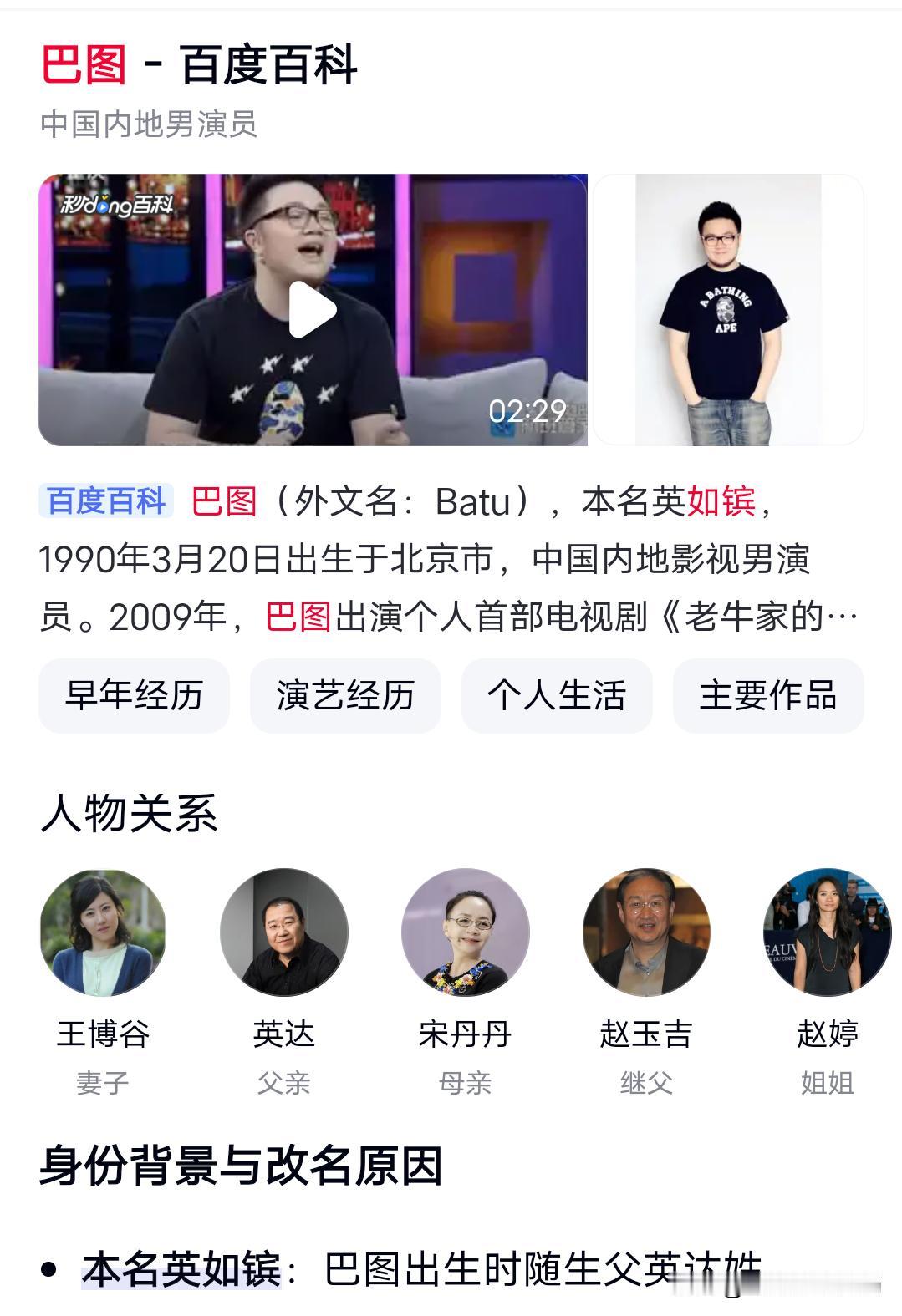
Task: View 英达 father profile photo
Action: [284, 934]
